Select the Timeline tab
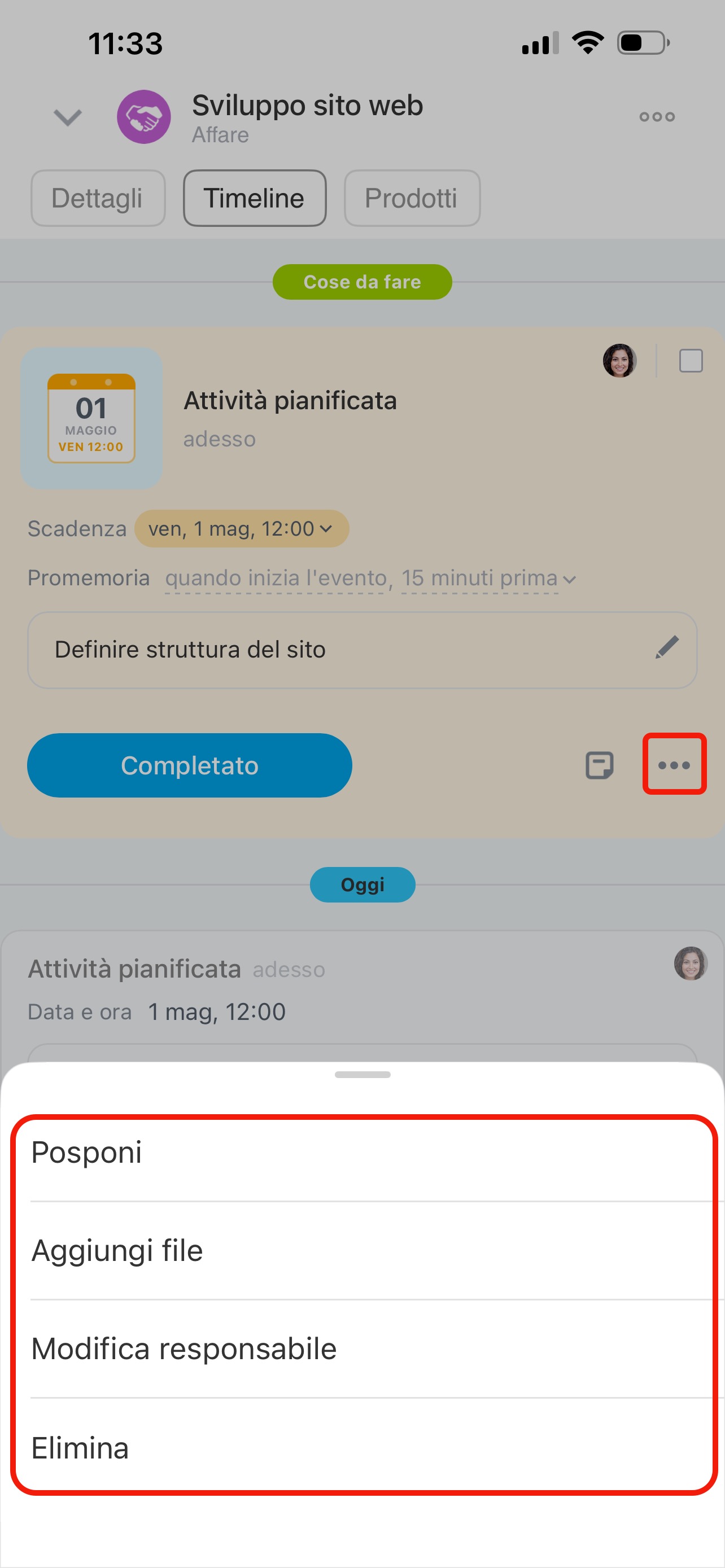This screenshot has width=725, height=1568. pos(255,199)
